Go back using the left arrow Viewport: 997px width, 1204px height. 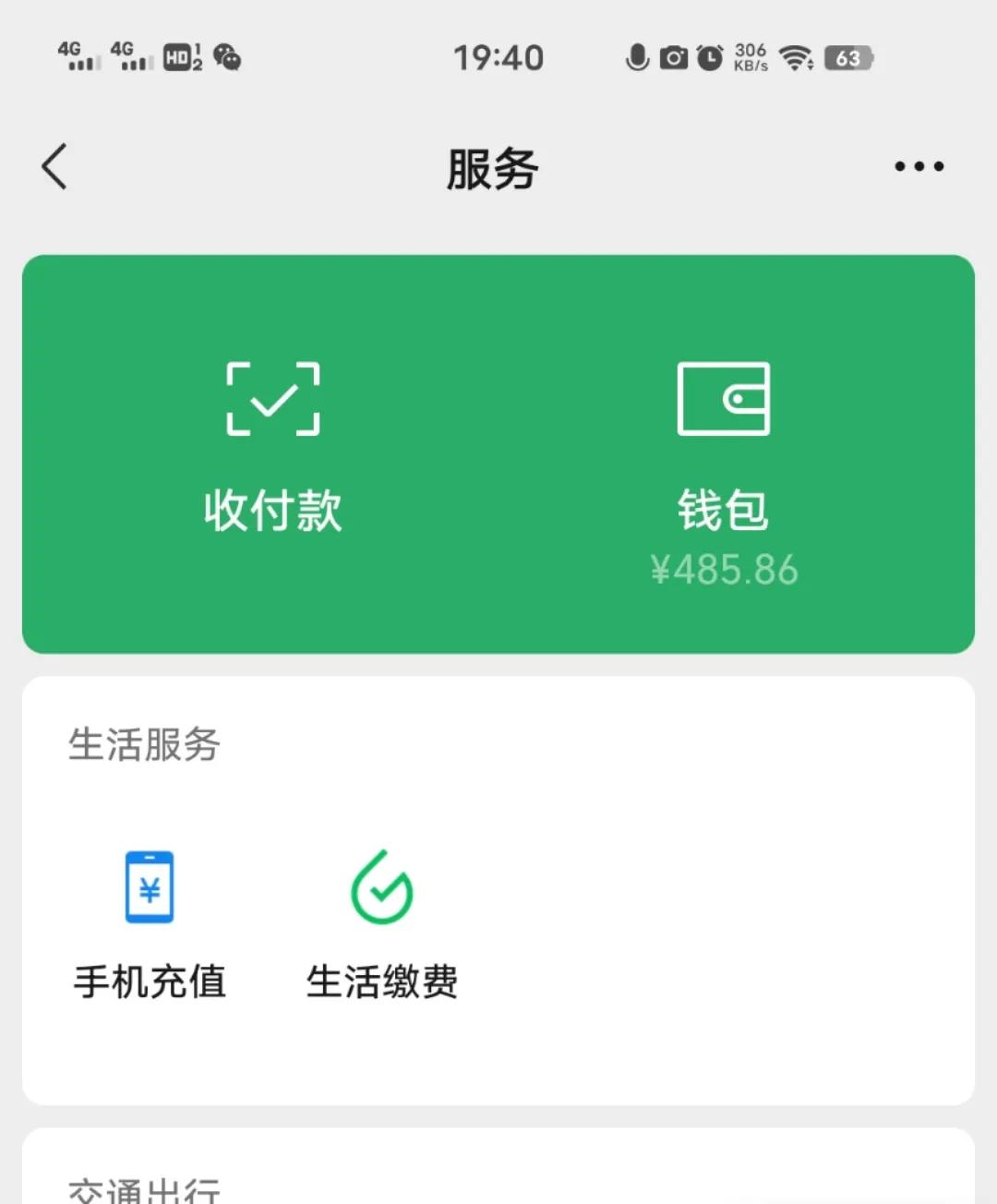coord(54,166)
